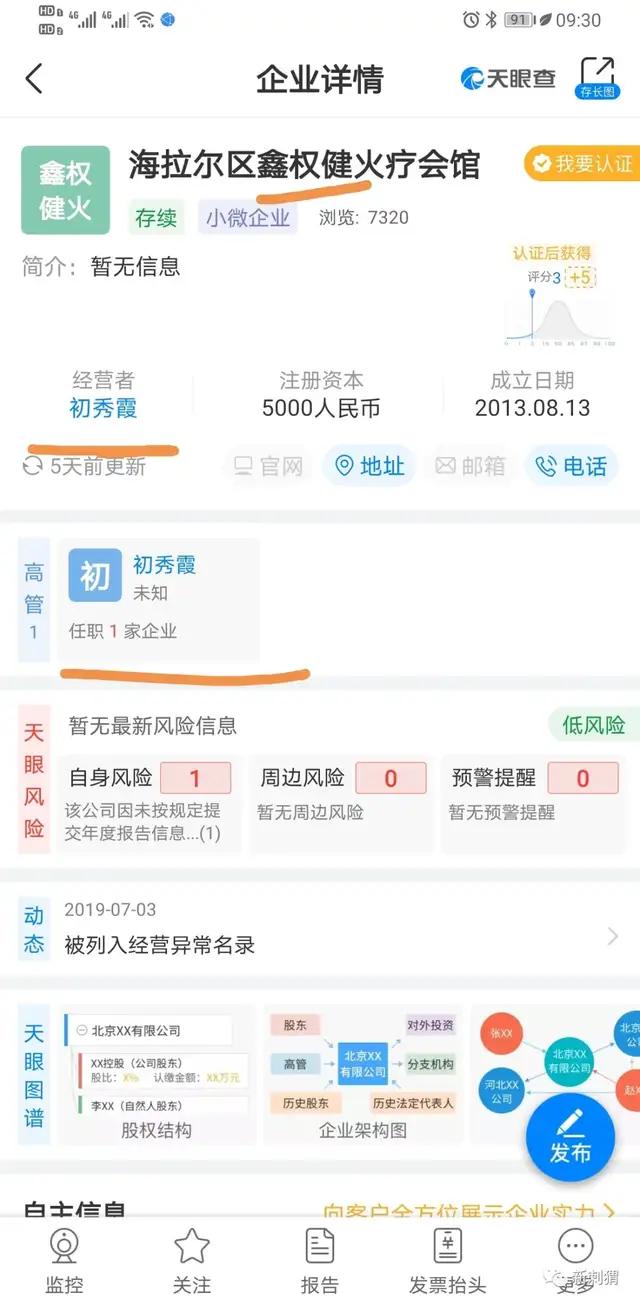Open the 初秀霞 executive card
Image resolution: width=640 pixels, height=1306 pixels.
point(160,598)
